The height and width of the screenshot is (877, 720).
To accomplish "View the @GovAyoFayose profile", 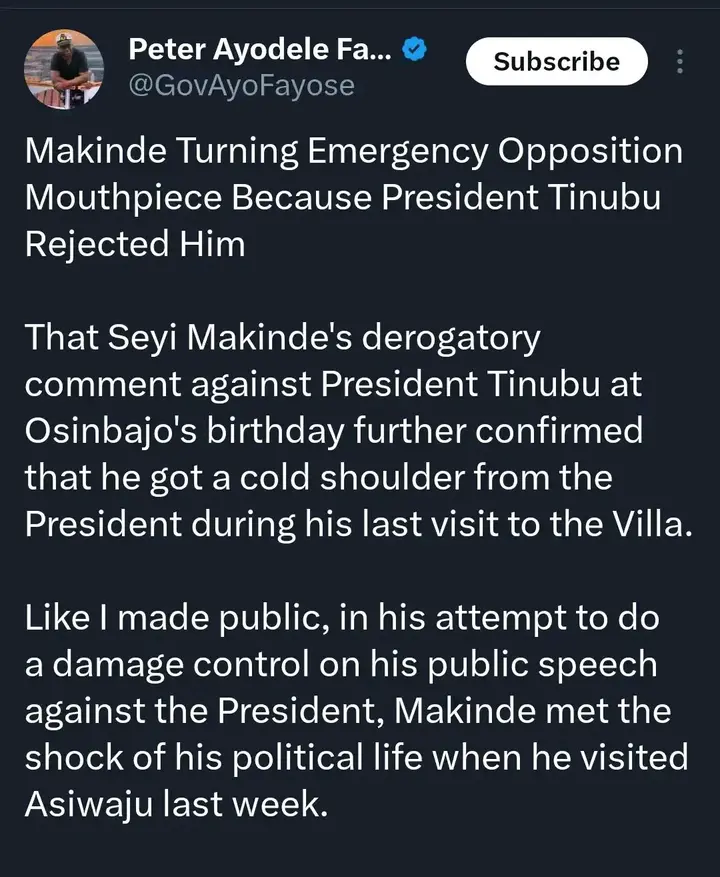I will click(x=241, y=86).
